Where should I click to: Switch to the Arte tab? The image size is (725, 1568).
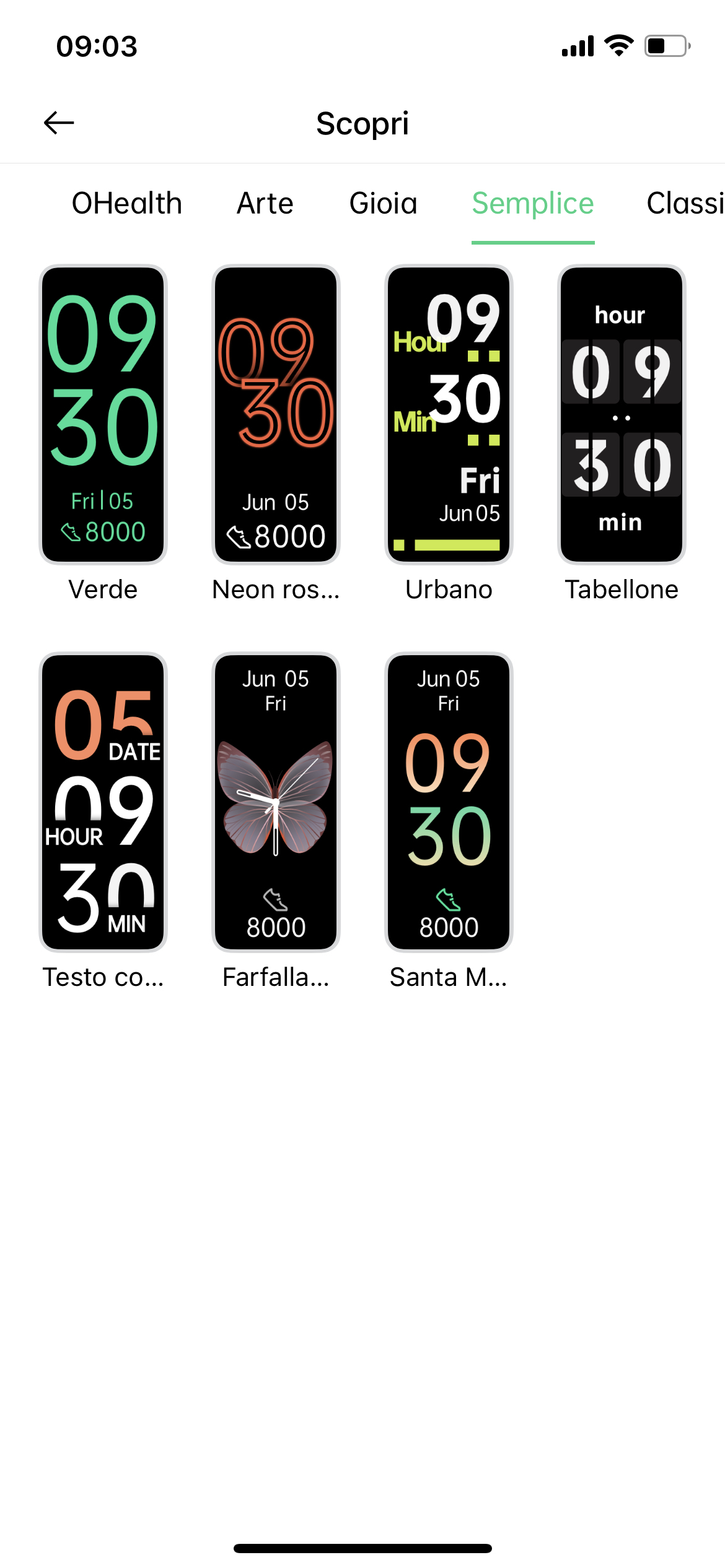[265, 204]
